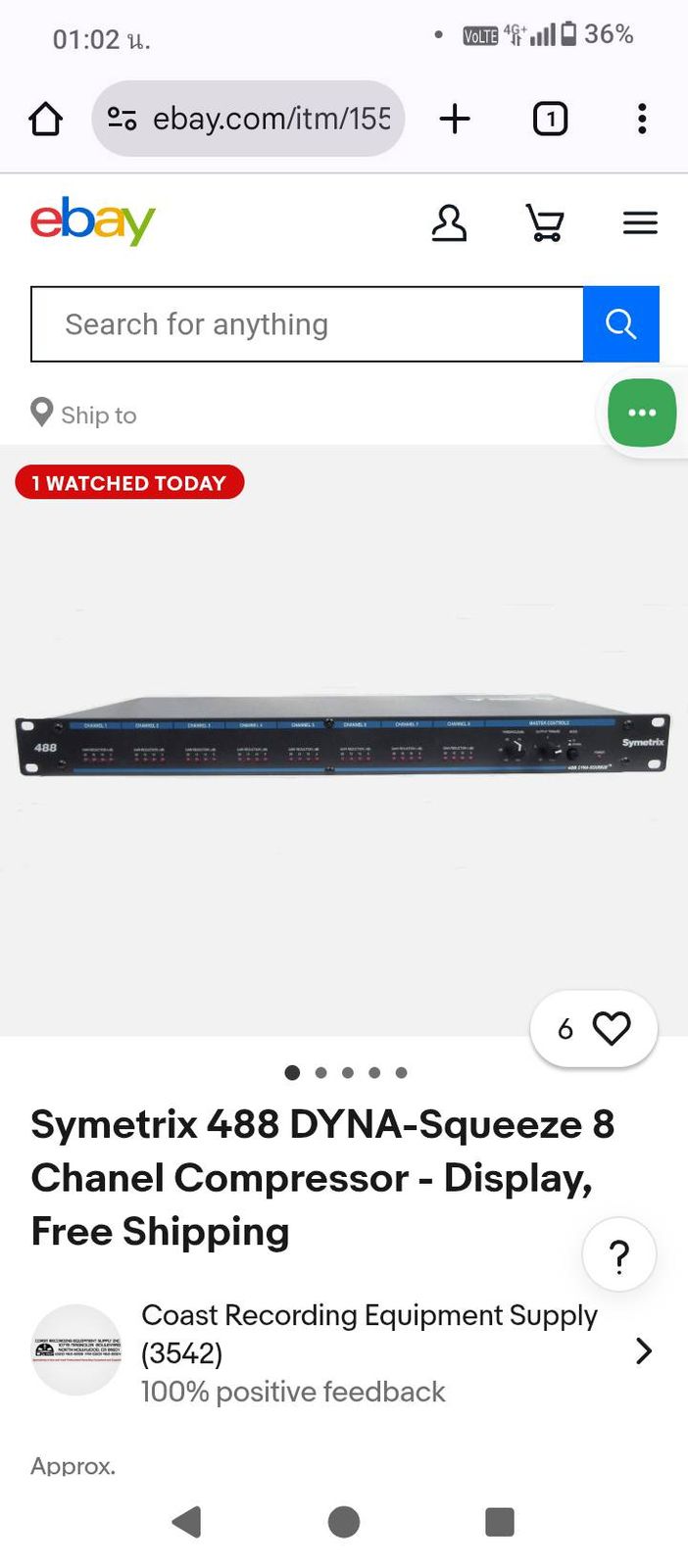Tap the system back button
Viewport: 688px width, 1568px height.
pos(186,1522)
